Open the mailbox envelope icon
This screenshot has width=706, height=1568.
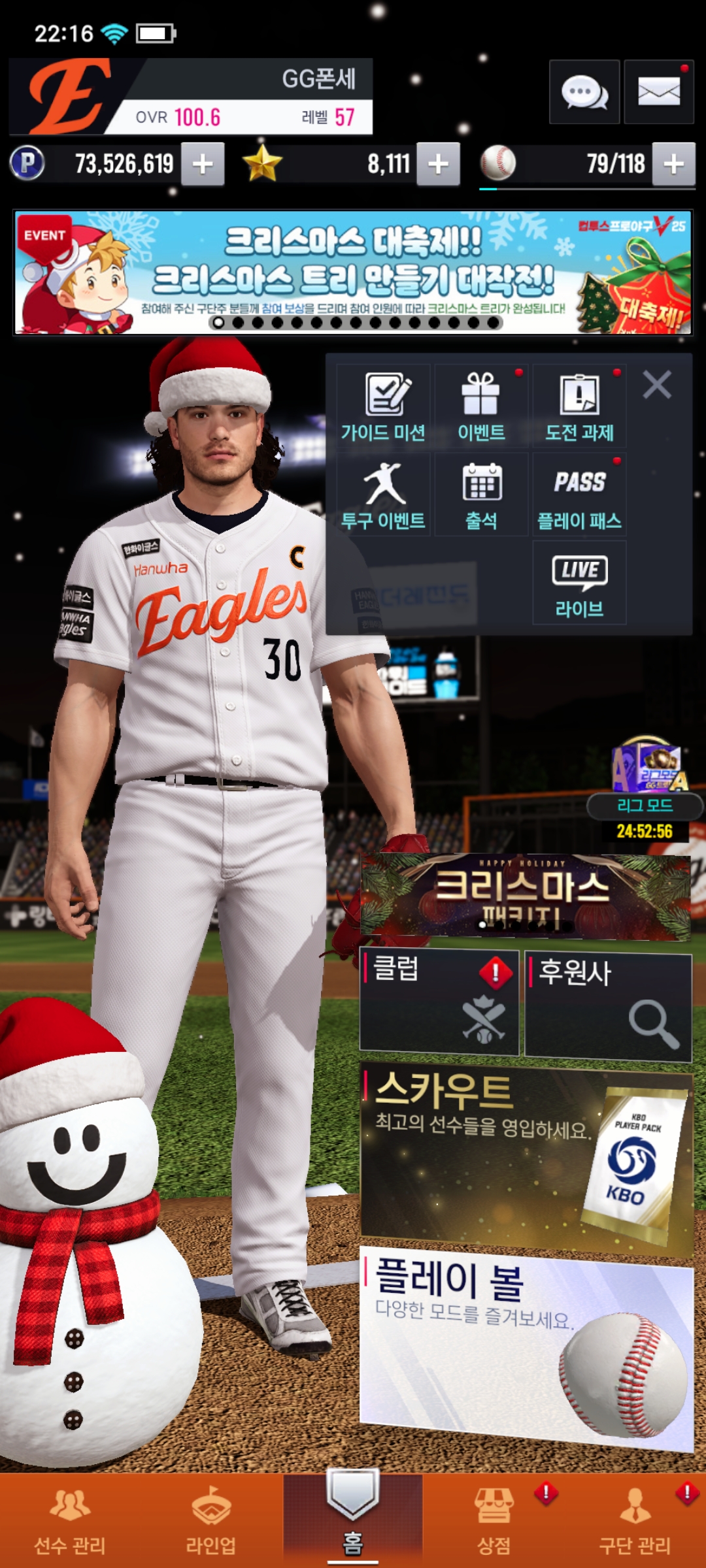658,92
